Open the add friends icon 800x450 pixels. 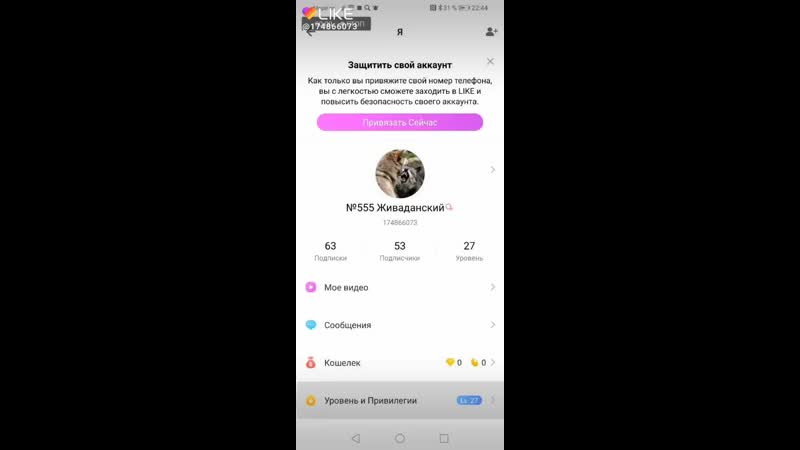491,32
